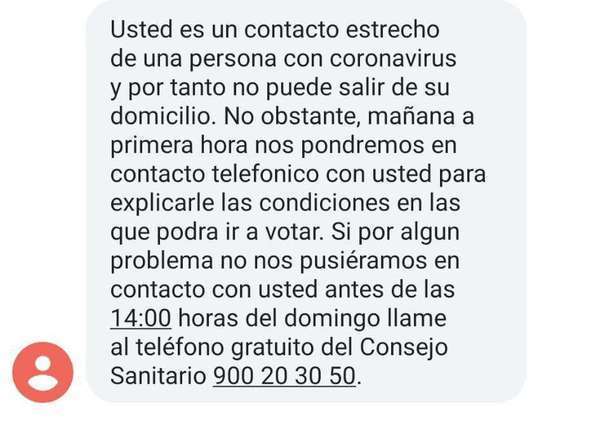Call the underlined number 900 20 30 50
This screenshot has width=600, height=427.
click(x=285, y=376)
